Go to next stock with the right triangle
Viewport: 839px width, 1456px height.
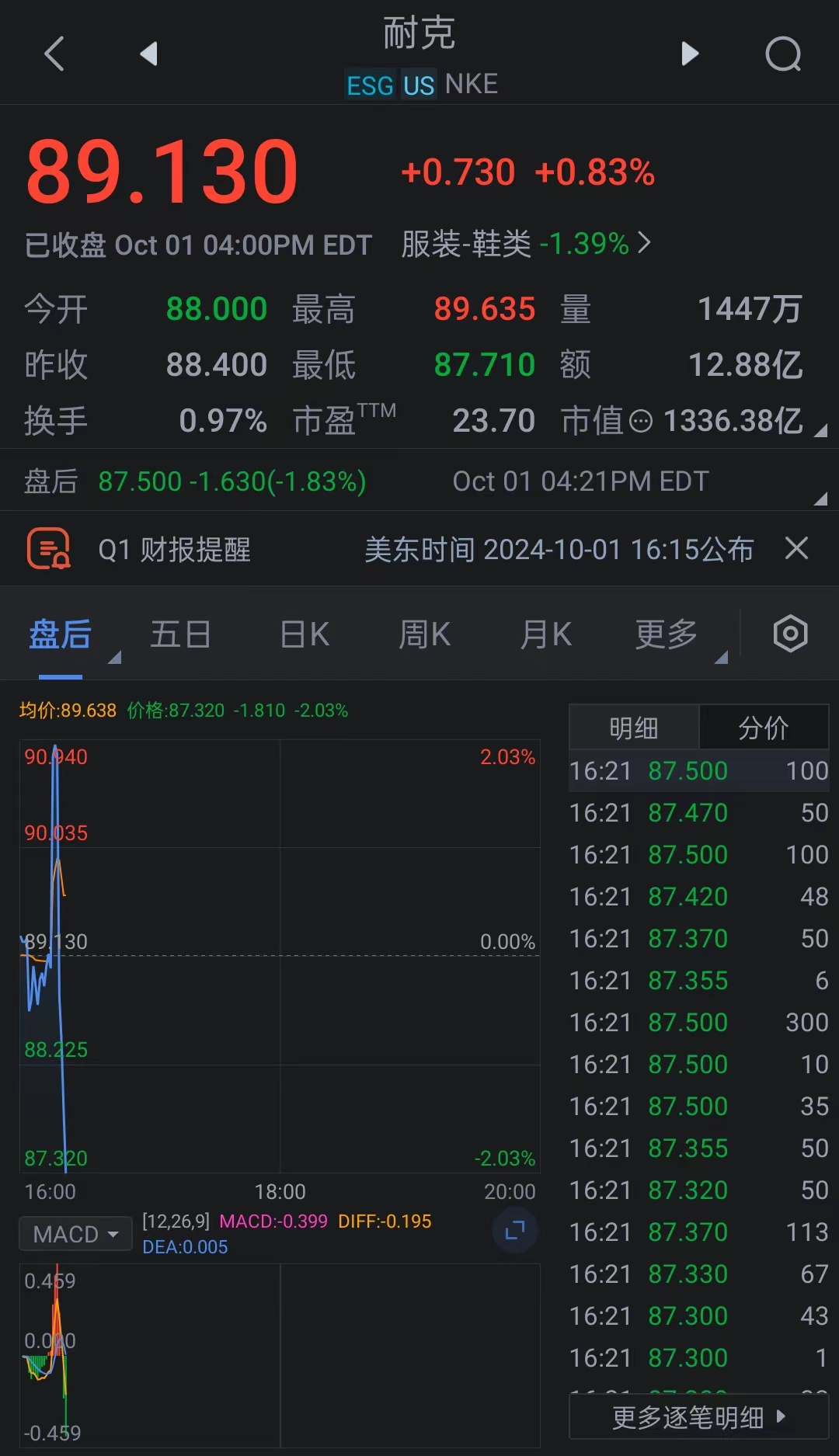point(688,53)
